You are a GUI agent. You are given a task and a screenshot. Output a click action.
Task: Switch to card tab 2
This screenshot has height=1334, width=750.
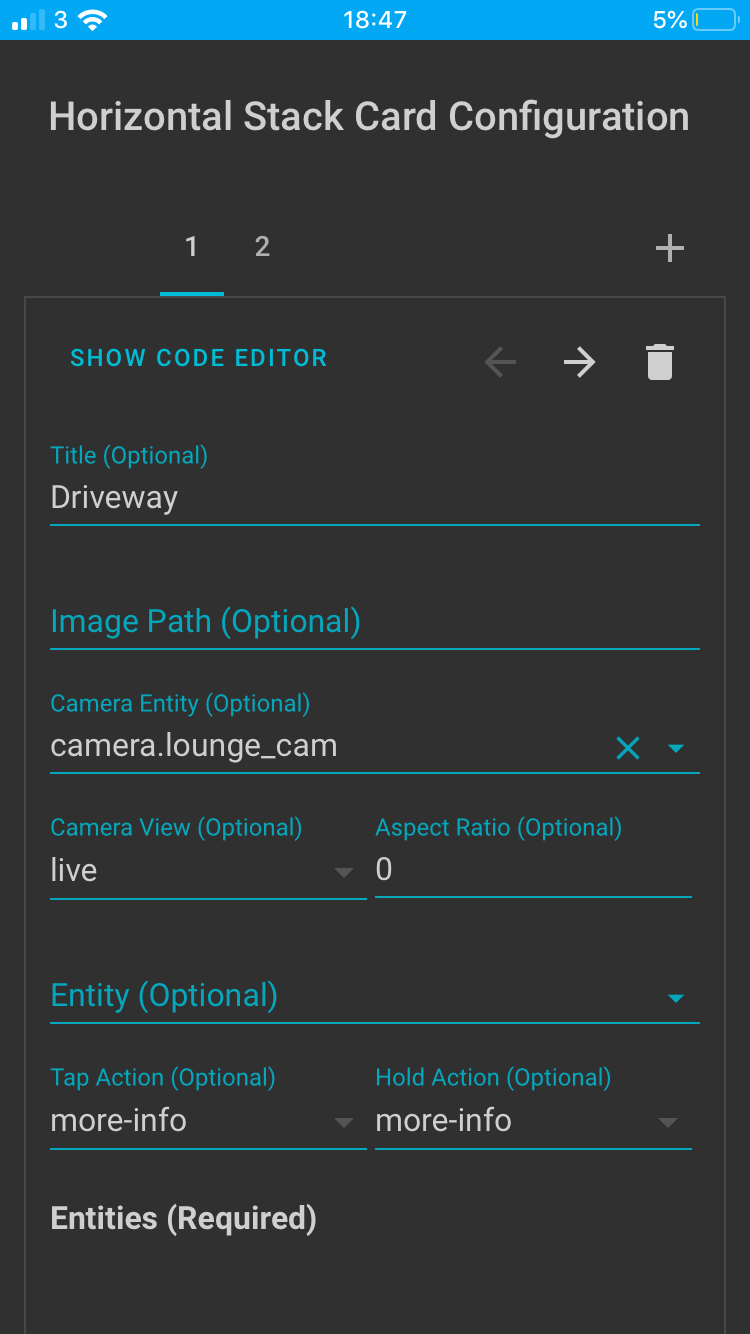point(262,247)
